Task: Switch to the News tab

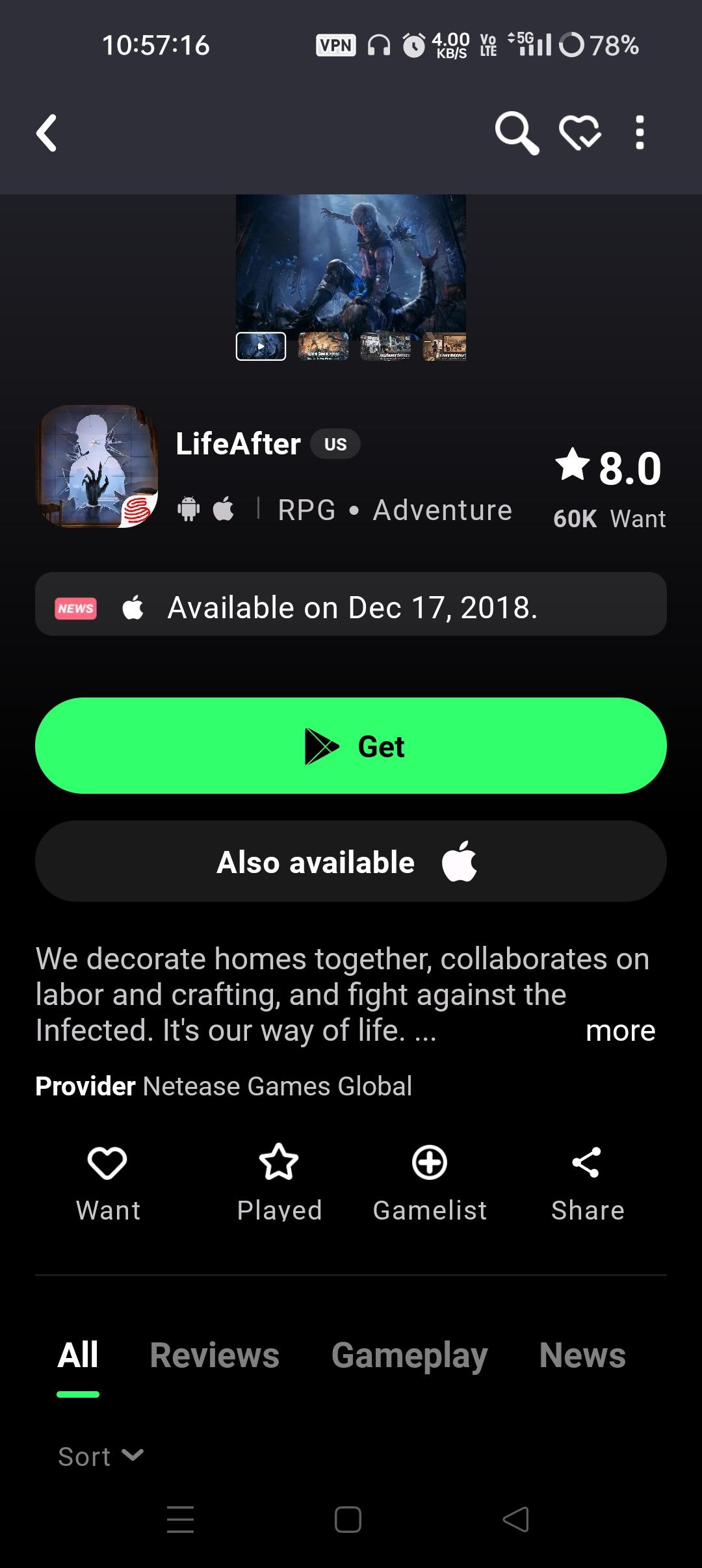Action: coord(582,1356)
